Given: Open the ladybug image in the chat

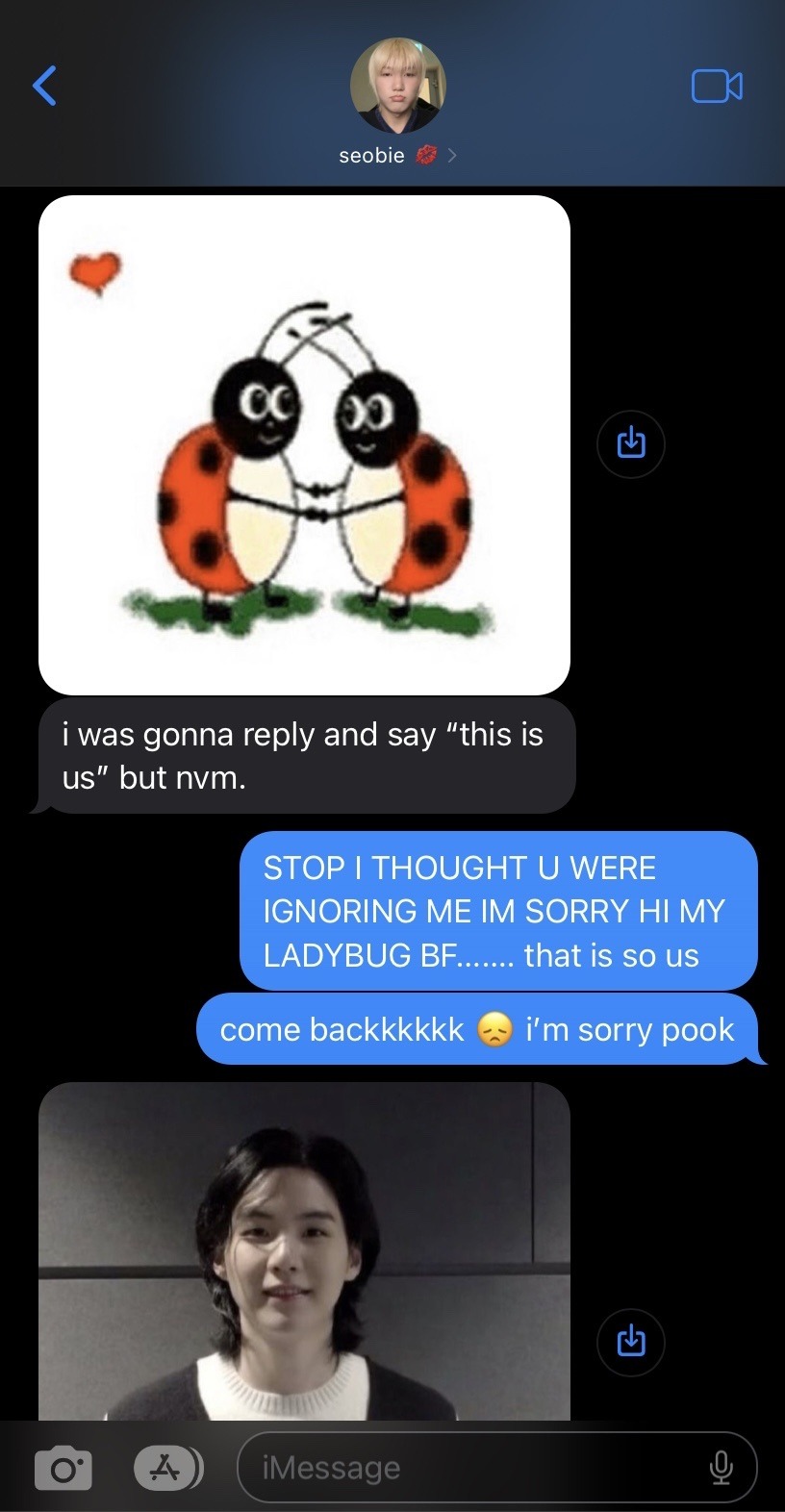Looking at the screenshot, I should [304, 444].
